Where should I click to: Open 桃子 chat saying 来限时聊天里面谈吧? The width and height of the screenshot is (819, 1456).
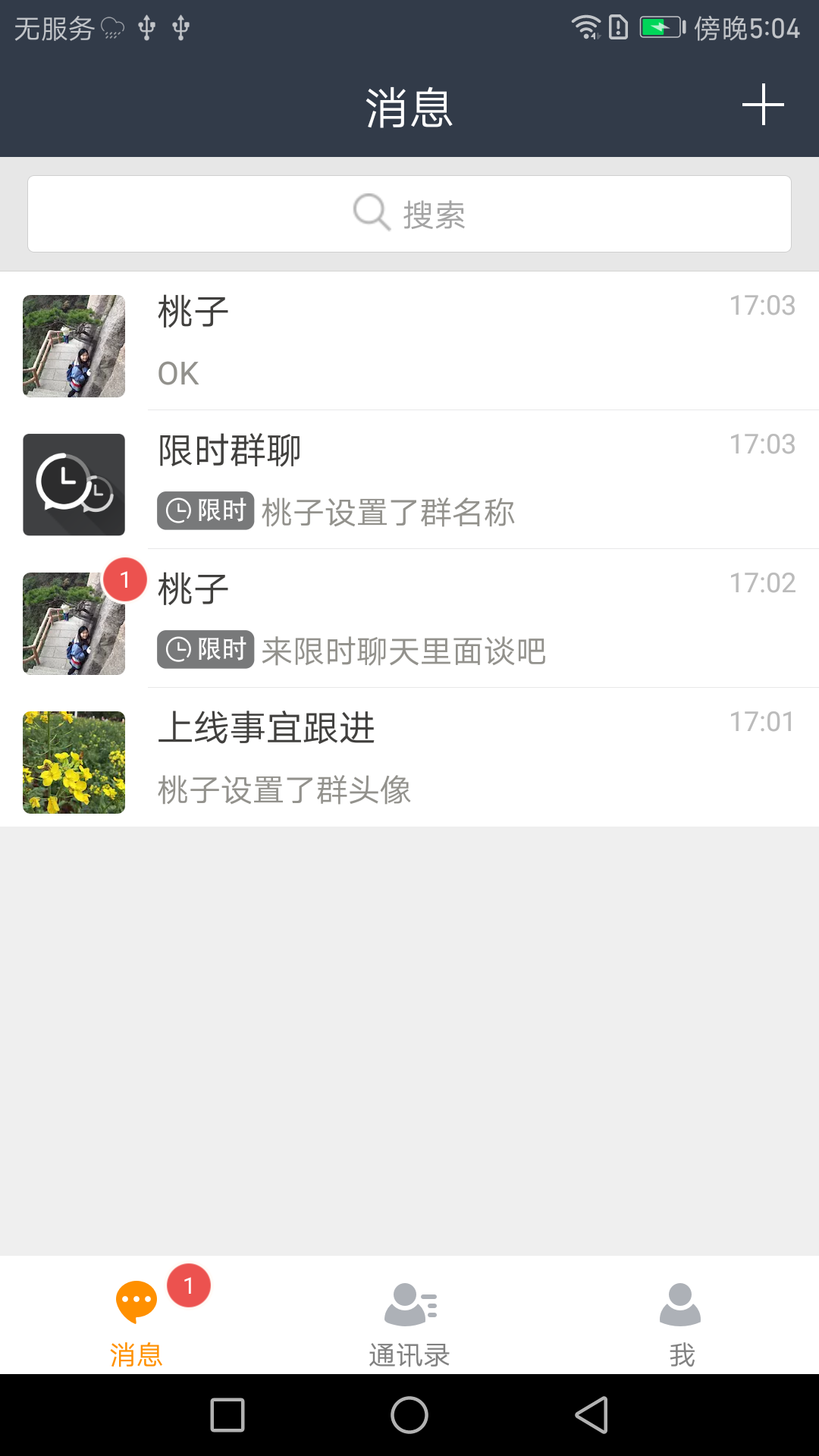coord(409,619)
